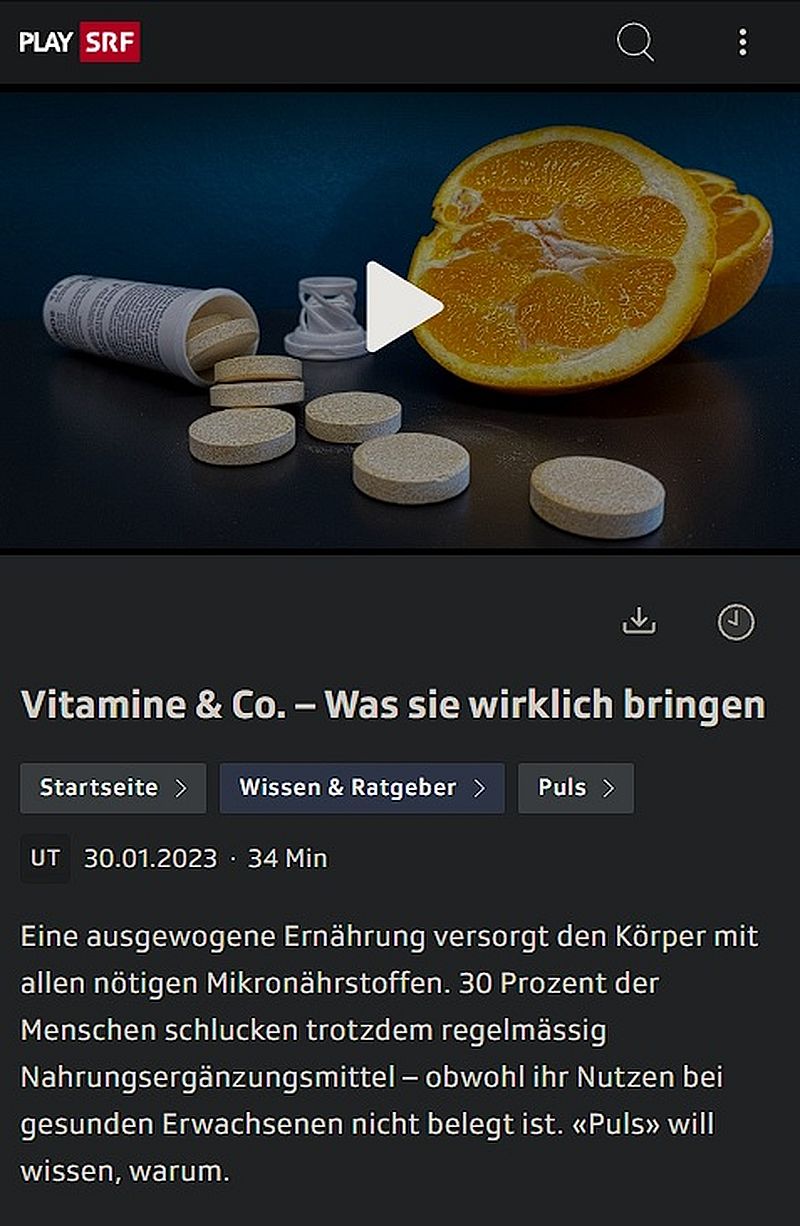800x1226 pixels.
Task: Download the Vitamine & Co. episode
Action: 640,620
